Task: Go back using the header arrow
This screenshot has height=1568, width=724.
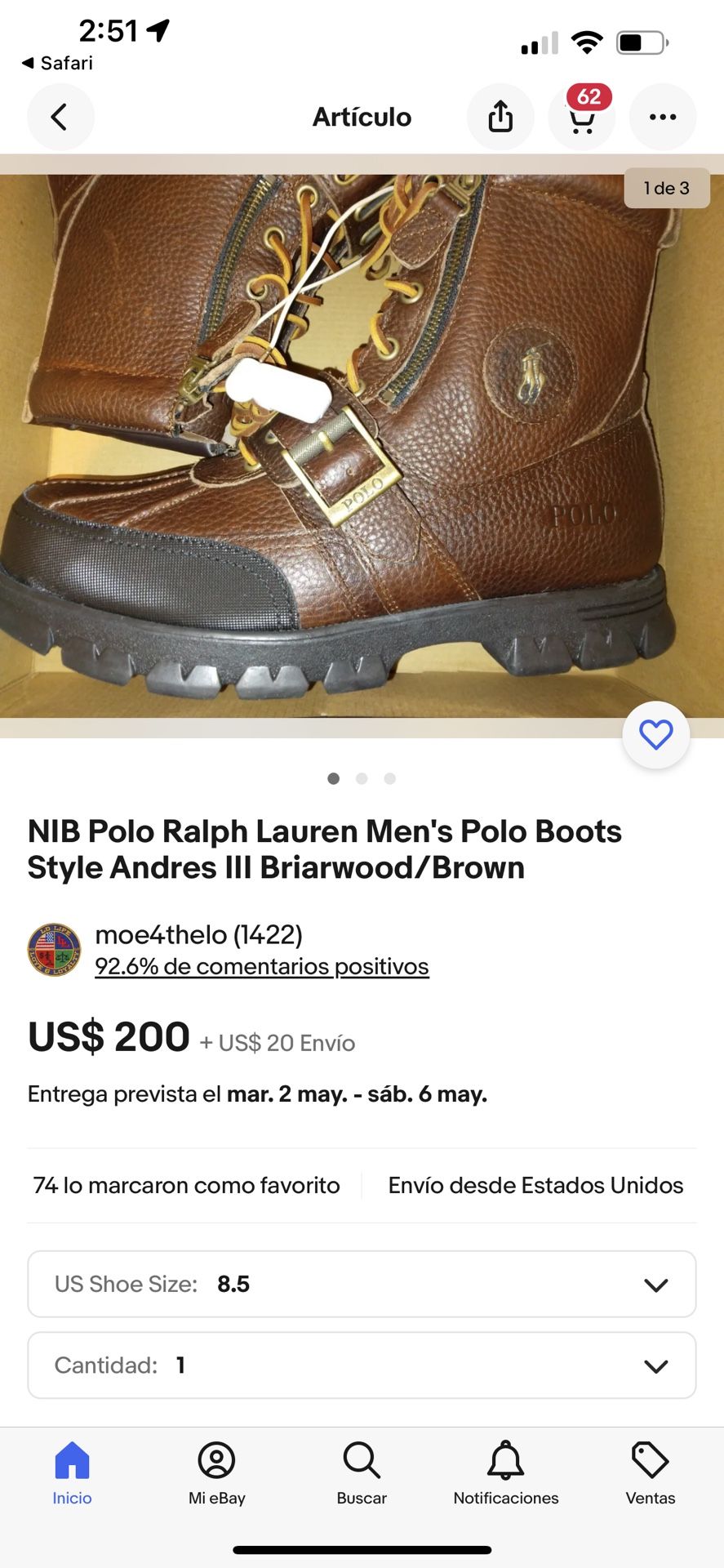Action: [60, 117]
